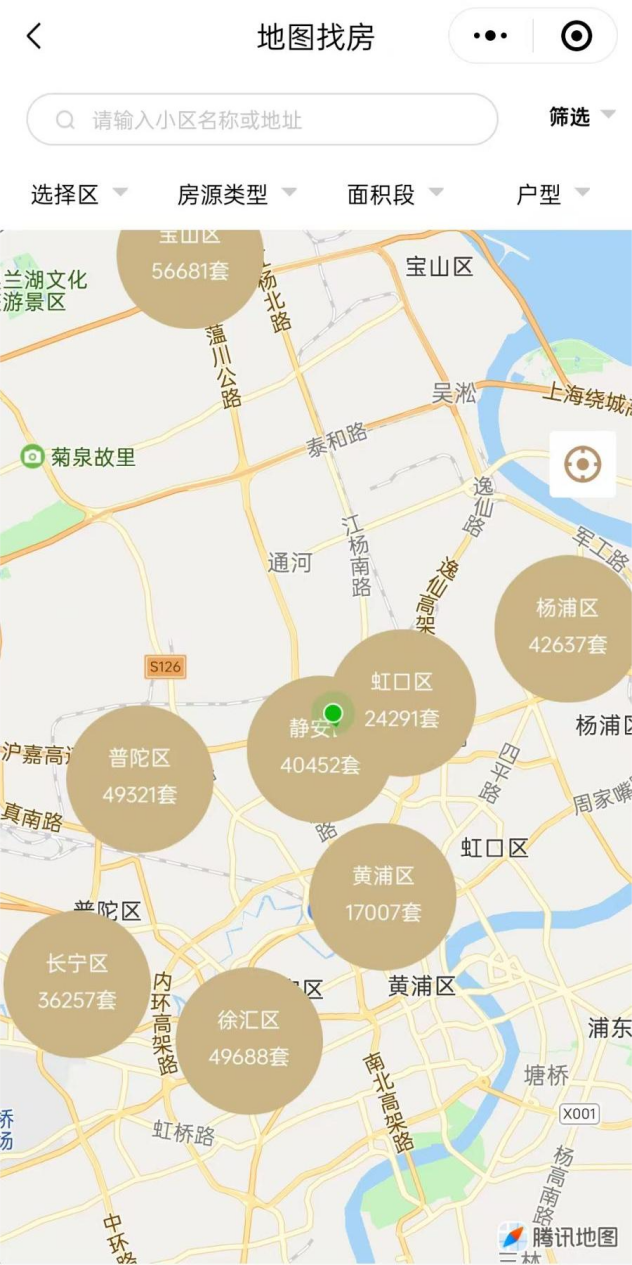Expand the 选择区 district dropdown
This screenshot has height=1265, width=632.
(78, 195)
